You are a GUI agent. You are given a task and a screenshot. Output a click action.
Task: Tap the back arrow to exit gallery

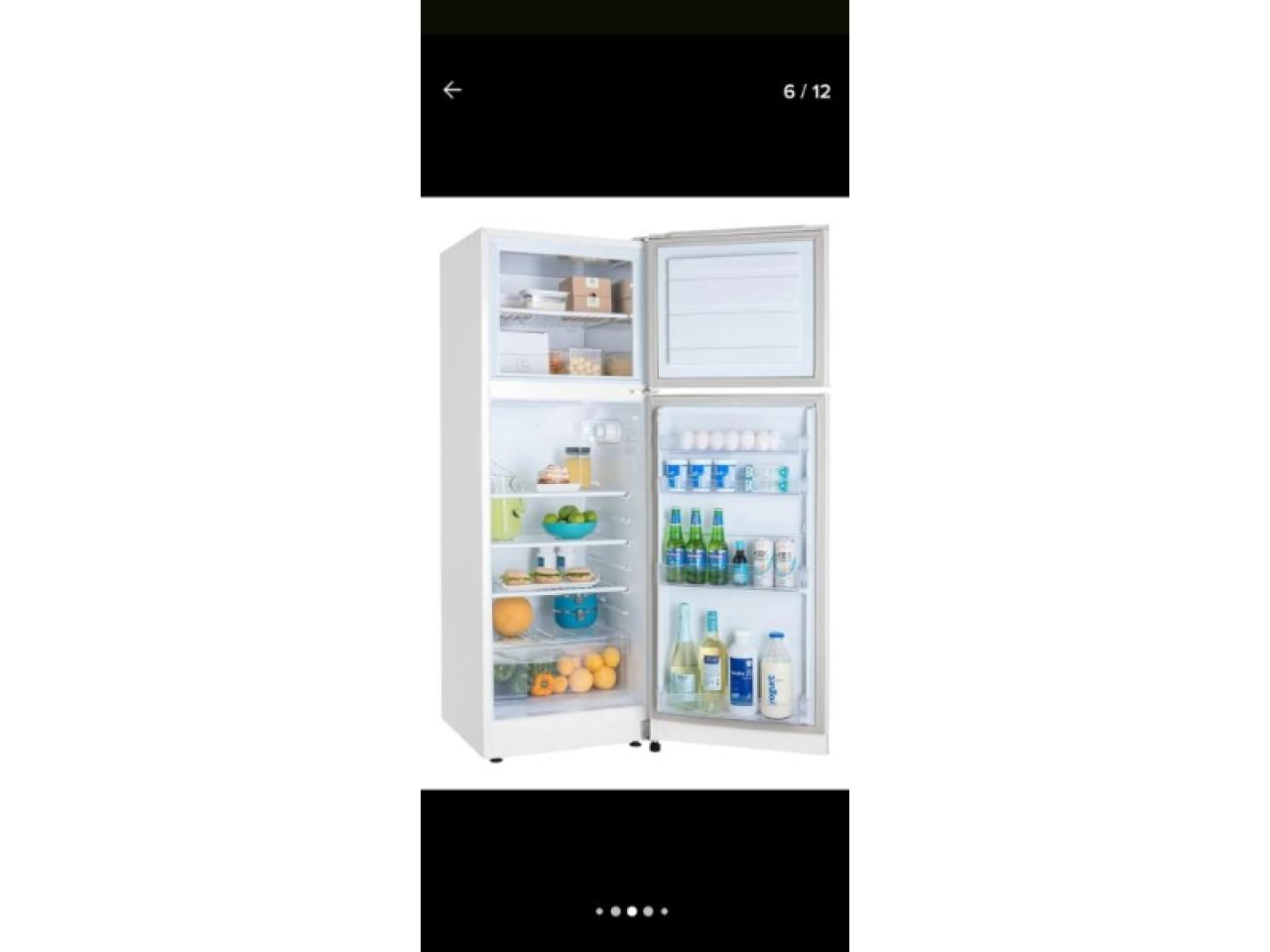coord(452,90)
